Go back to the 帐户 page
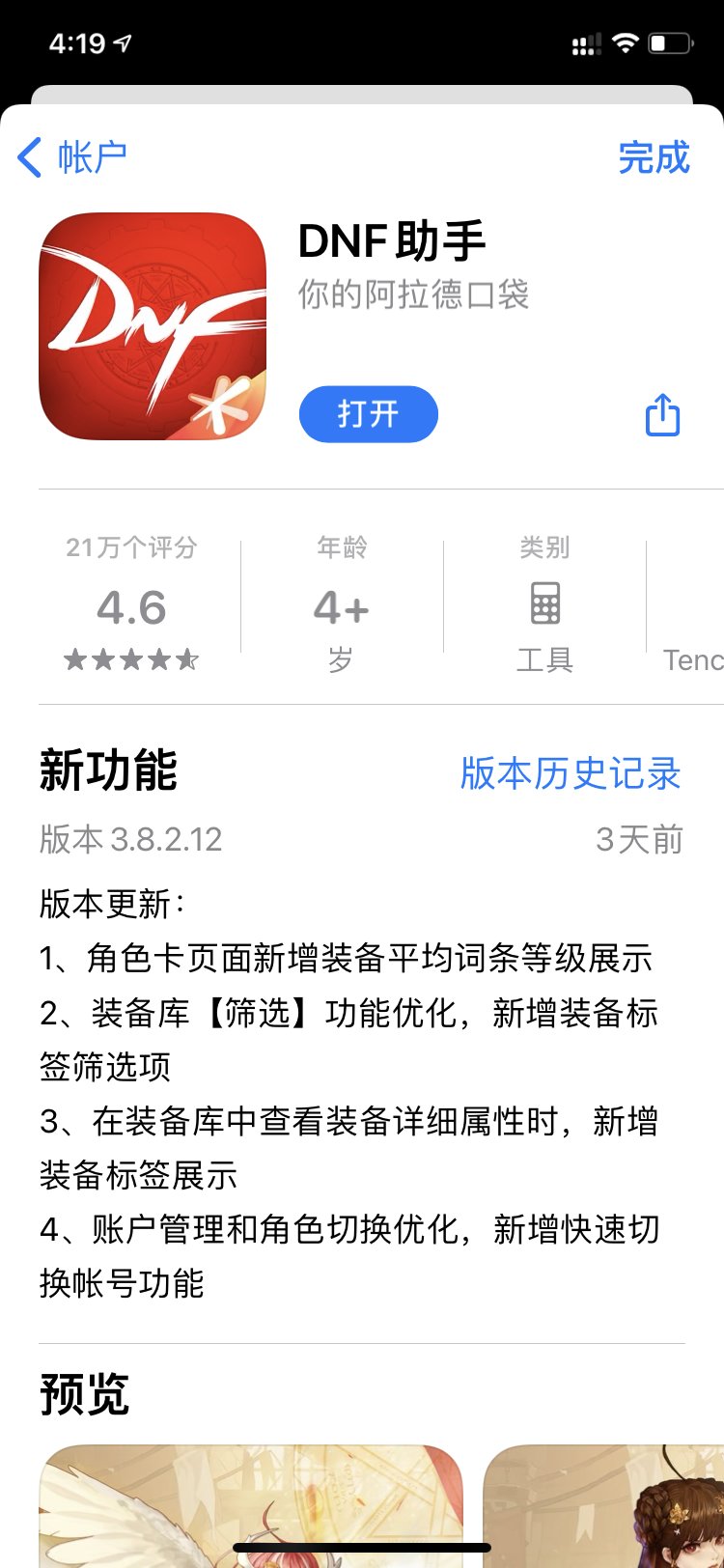Screen dimensions: 724x1568 coord(72,157)
